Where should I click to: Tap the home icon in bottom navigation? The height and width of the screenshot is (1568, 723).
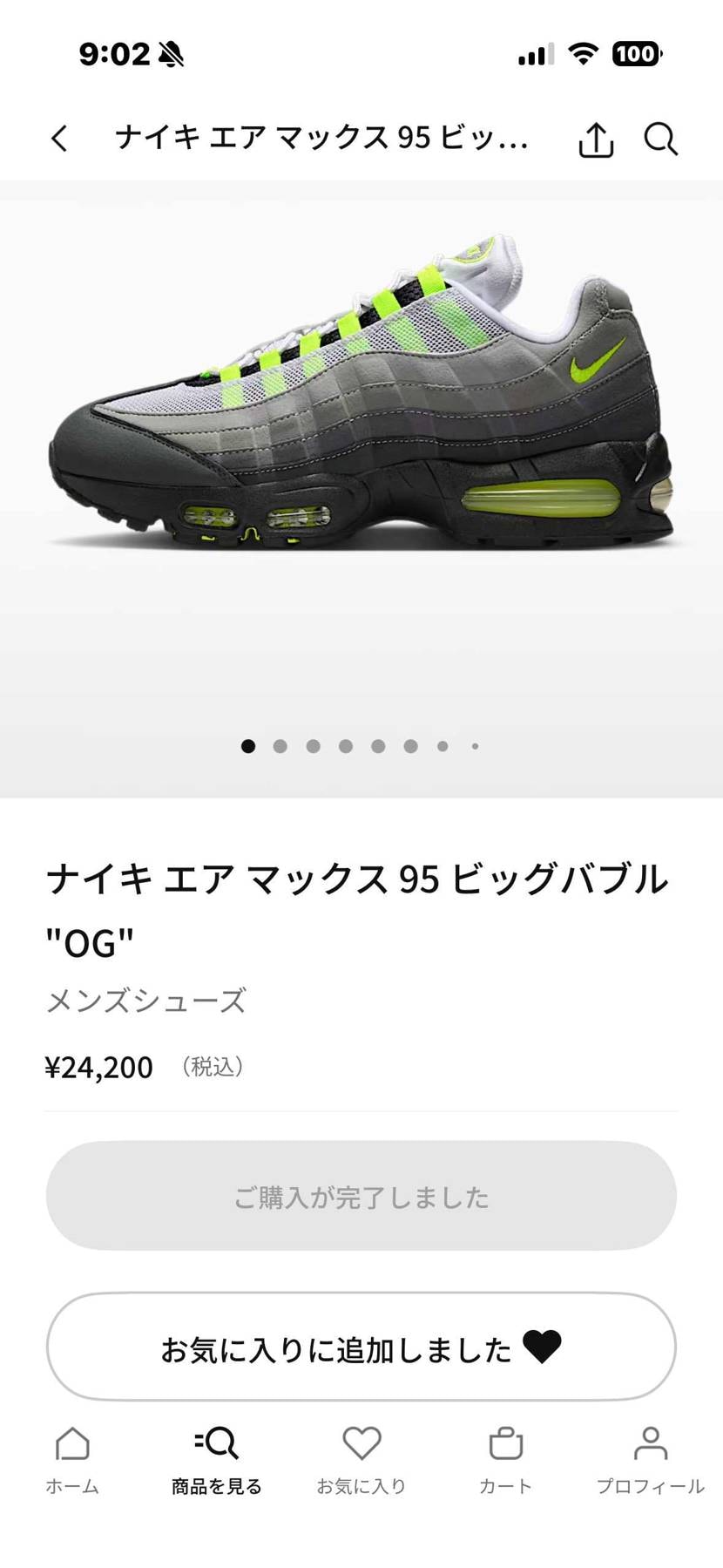click(x=72, y=1444)
